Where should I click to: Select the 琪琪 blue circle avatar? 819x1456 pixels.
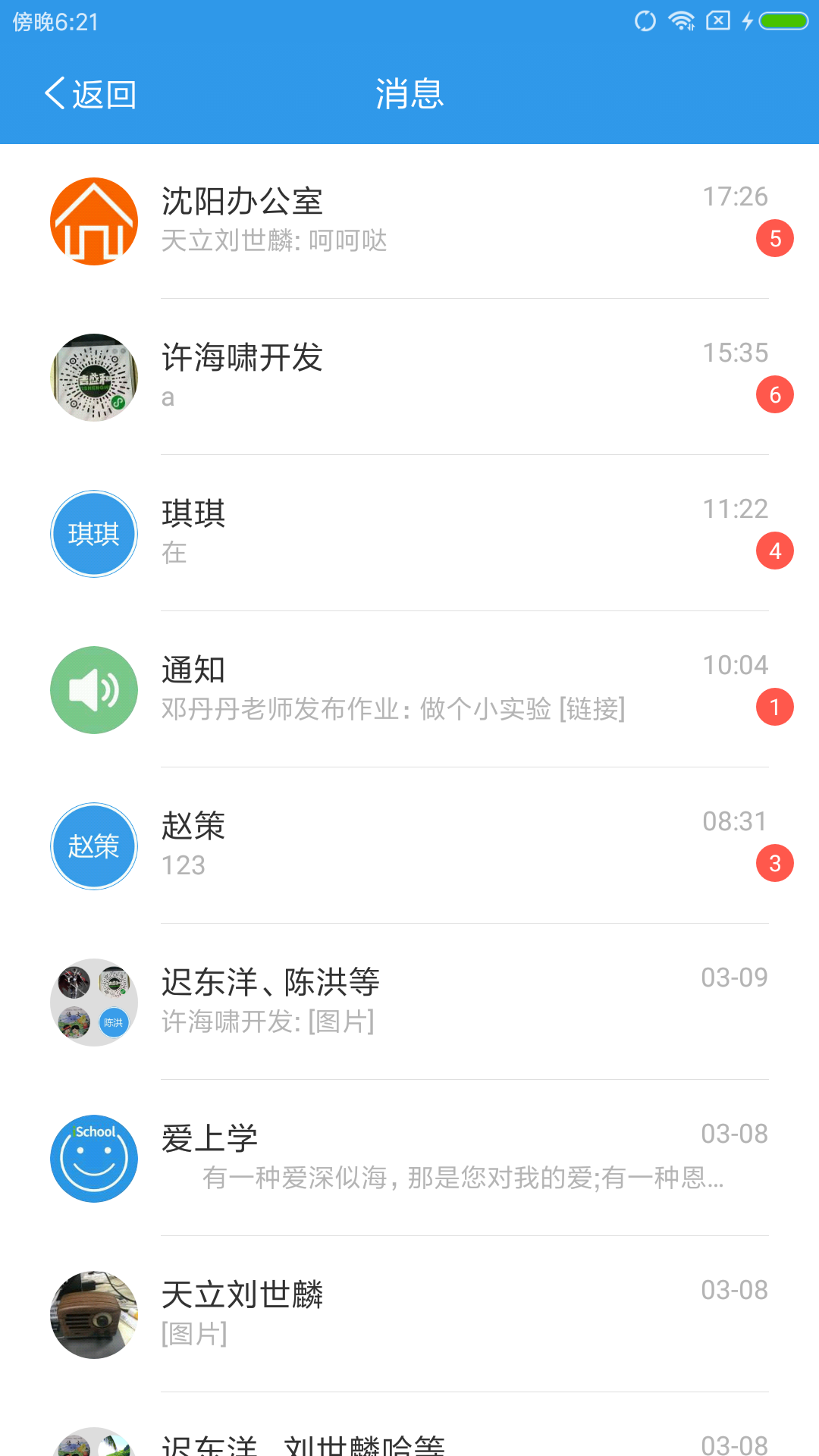[x=93, y=533]
